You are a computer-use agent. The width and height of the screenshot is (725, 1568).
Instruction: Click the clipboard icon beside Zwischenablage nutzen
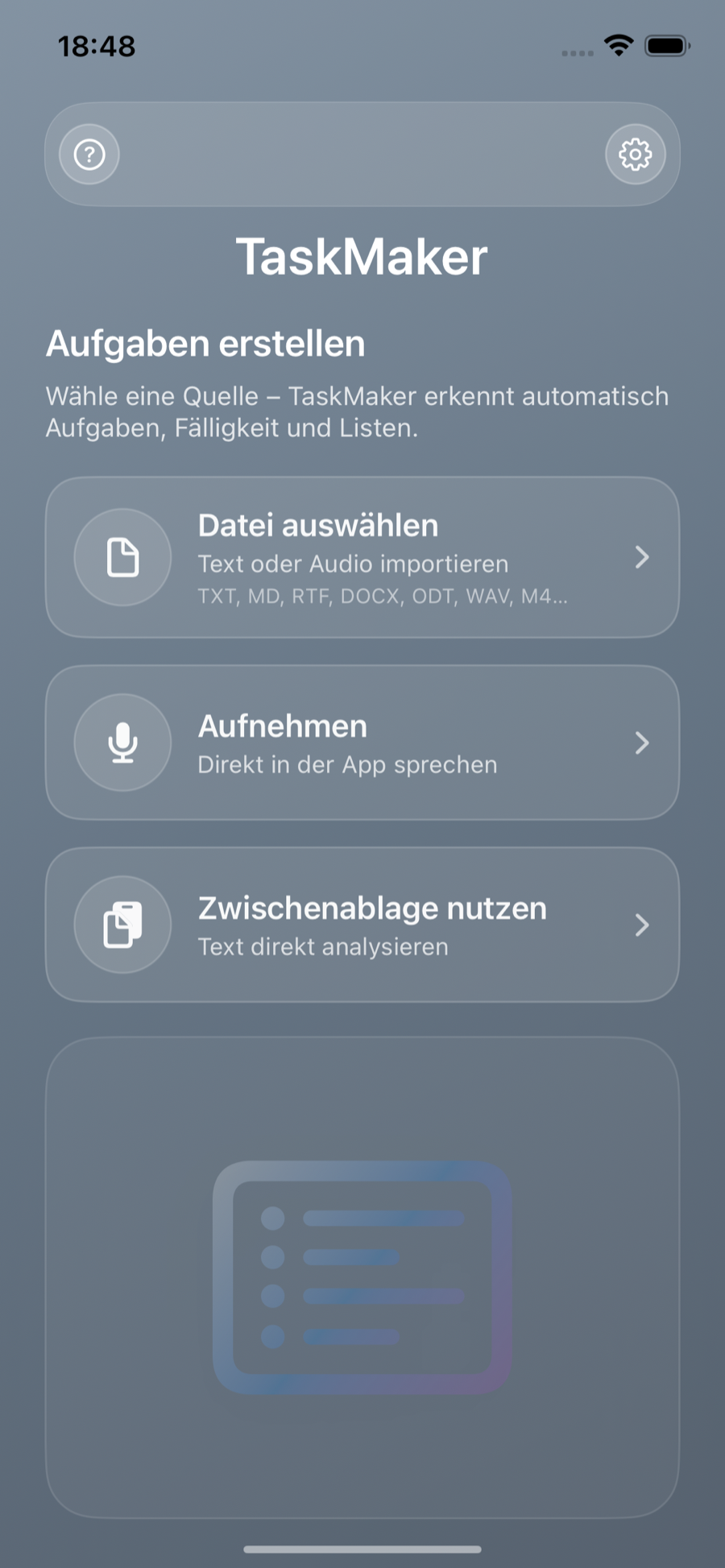click(x=122, y=925)
